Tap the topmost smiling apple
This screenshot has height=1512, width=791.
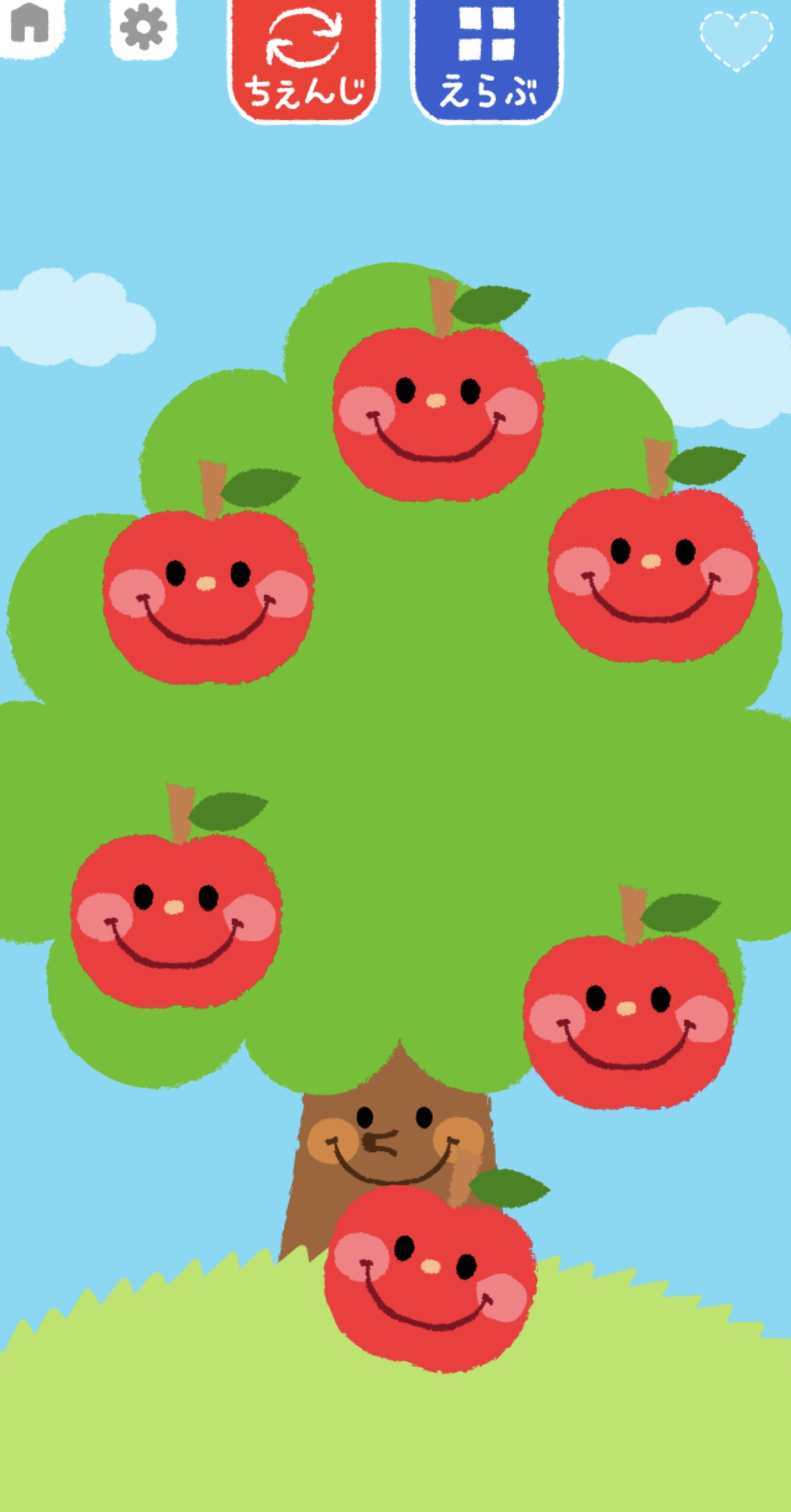(438, 416)
